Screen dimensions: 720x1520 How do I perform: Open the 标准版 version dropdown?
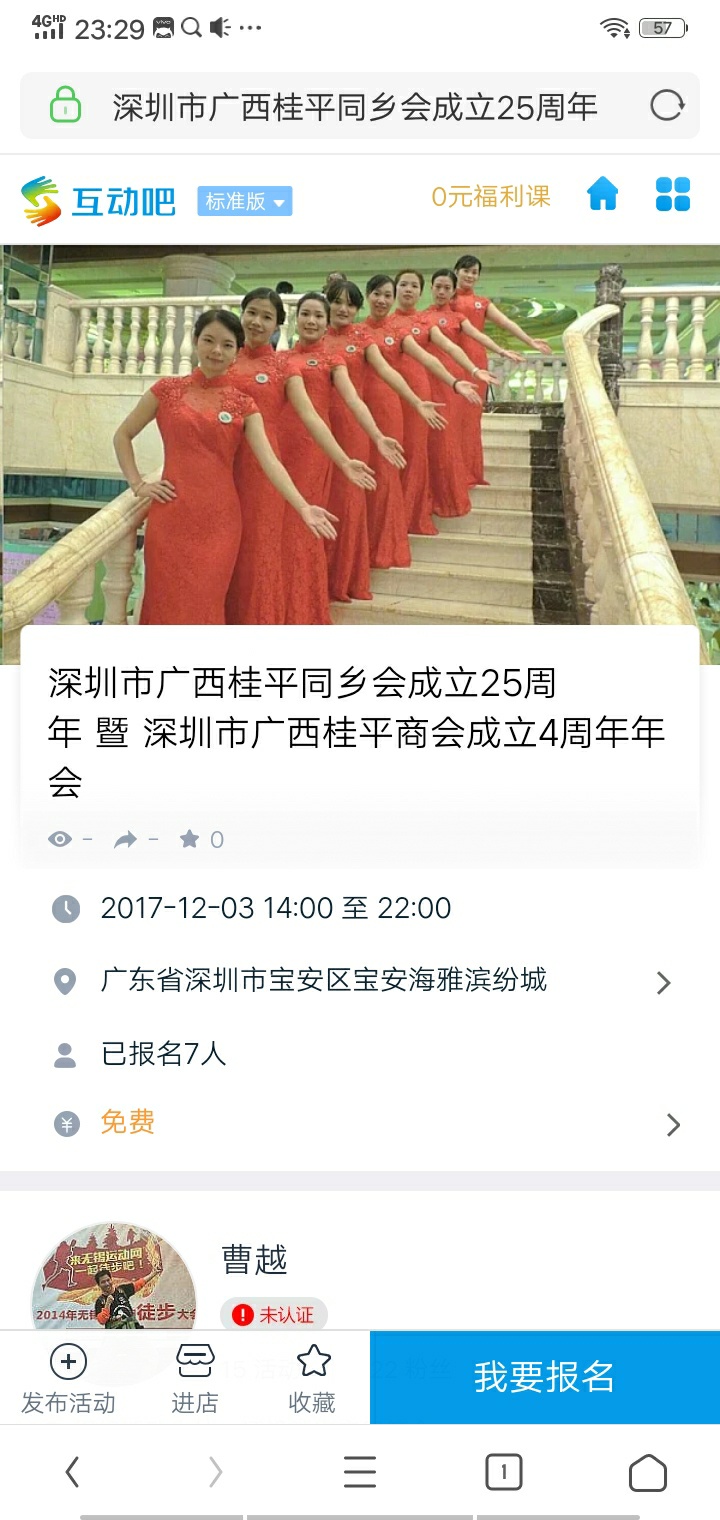pyautogui.click(x=245, y=201)
